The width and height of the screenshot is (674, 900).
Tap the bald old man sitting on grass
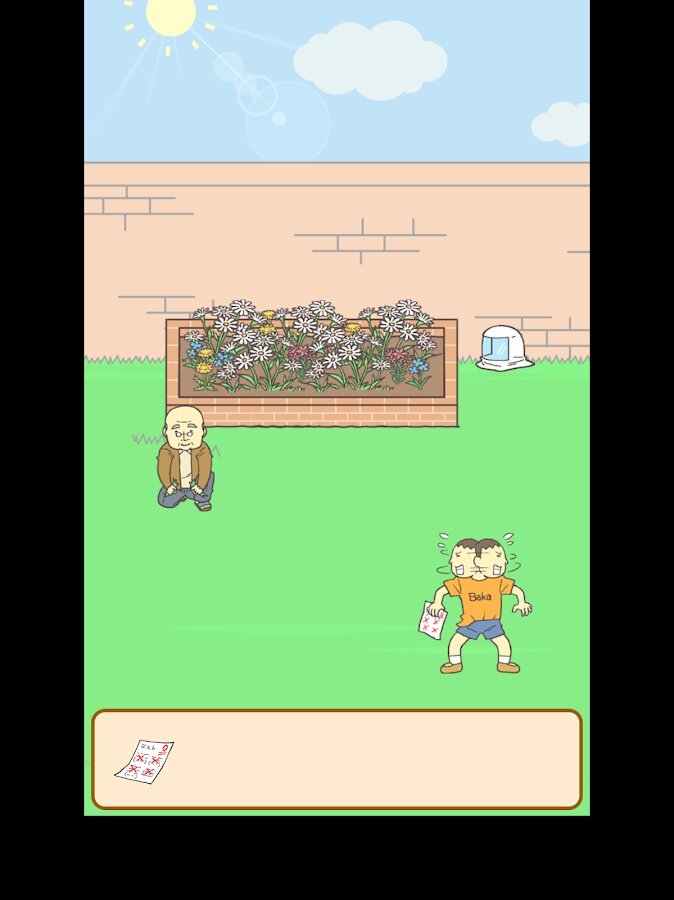pos(184,458)
